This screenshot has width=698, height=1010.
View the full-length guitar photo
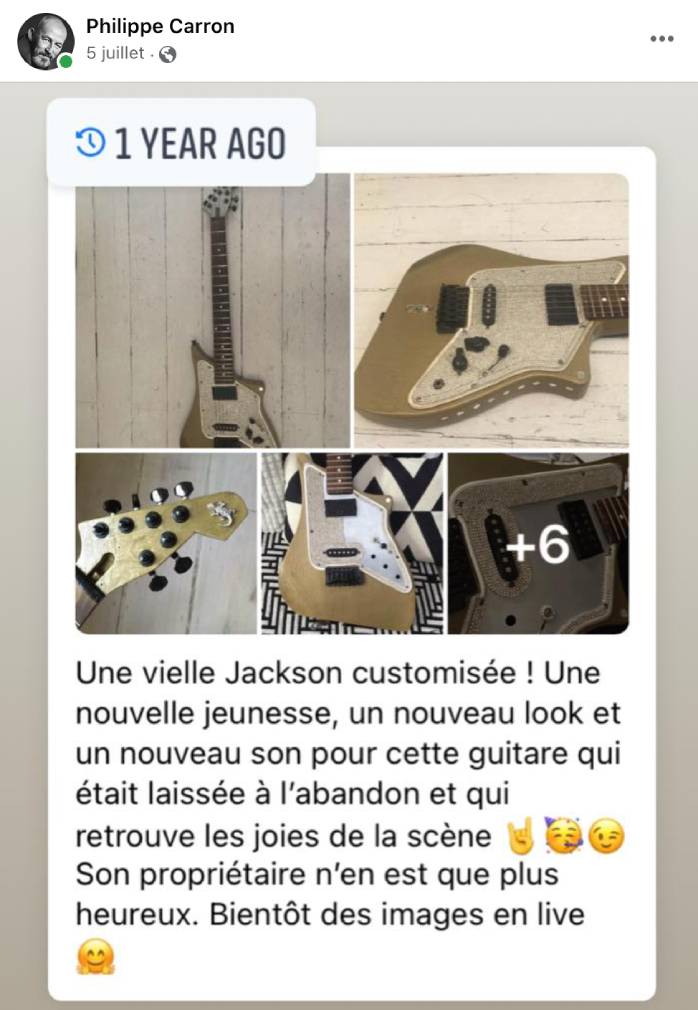pos(213,310)
